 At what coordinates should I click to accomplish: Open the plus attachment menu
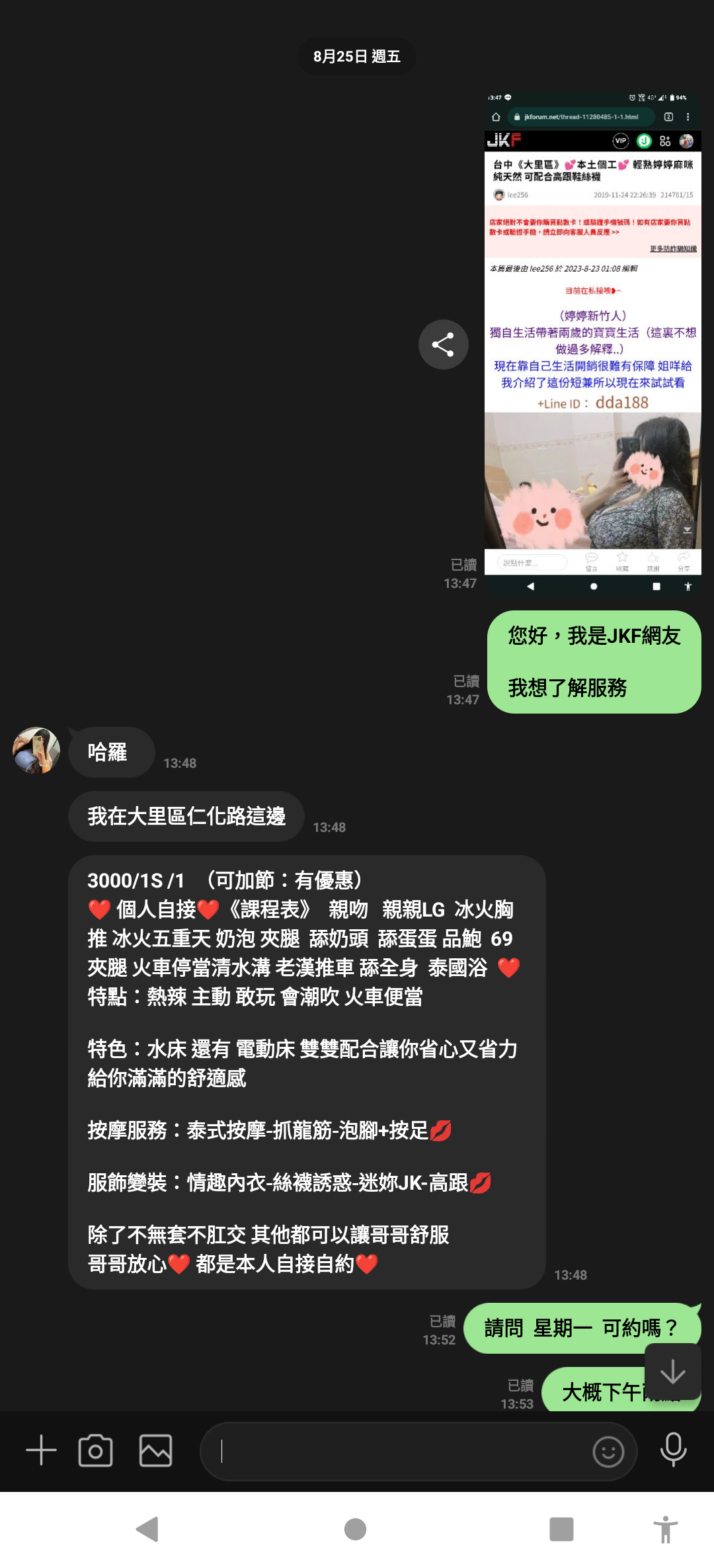[41, 1450]
